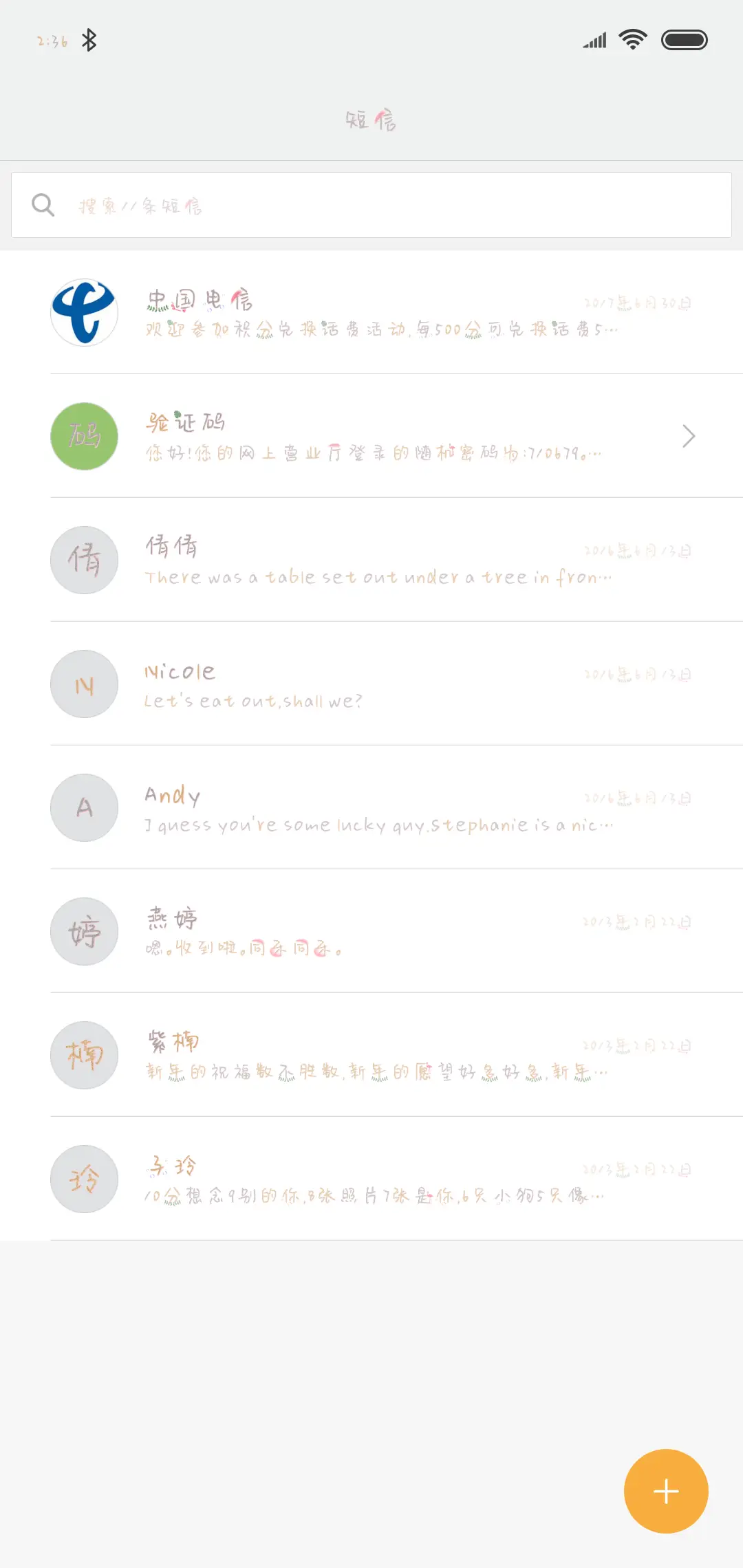Tap the battery indicator icon
Screen dimensions: 743x1568
click(685, 39)
